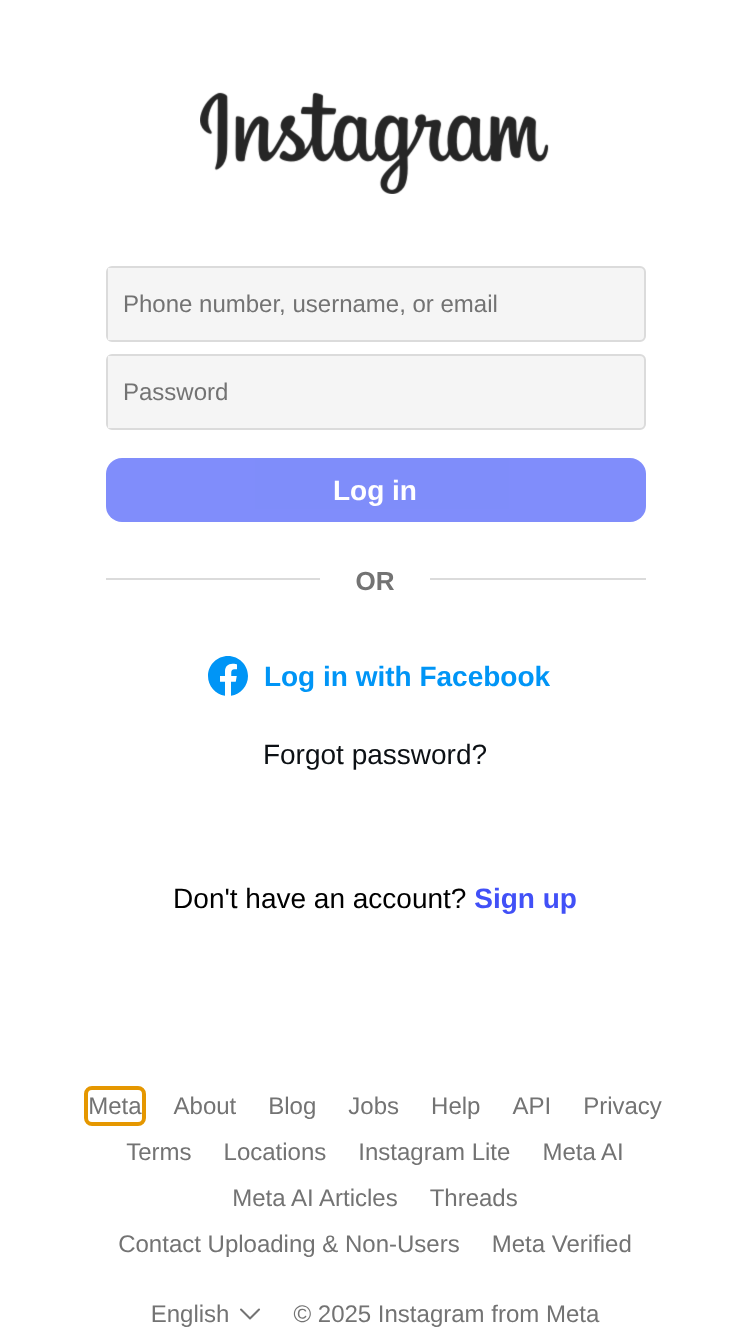
Task: Choose Log in with Facebook
Action: click(378, 677)
